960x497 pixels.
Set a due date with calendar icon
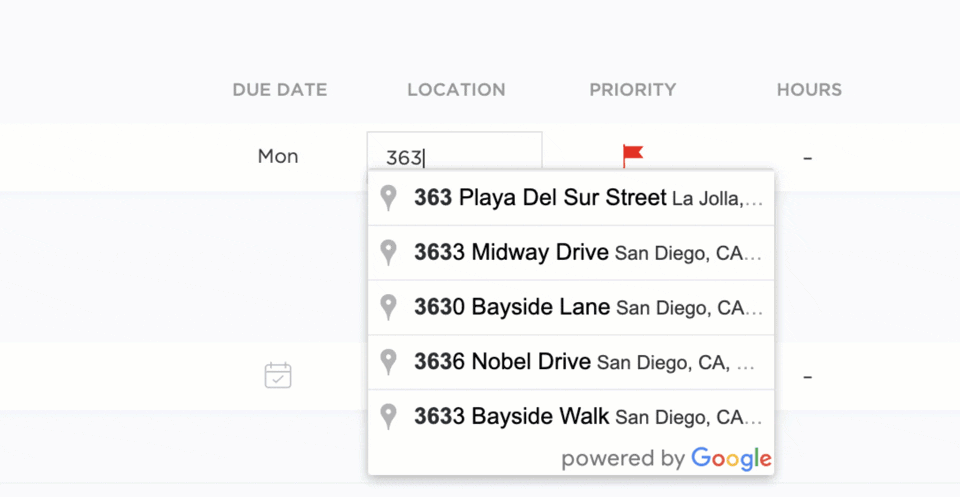[x=278, y=376]
